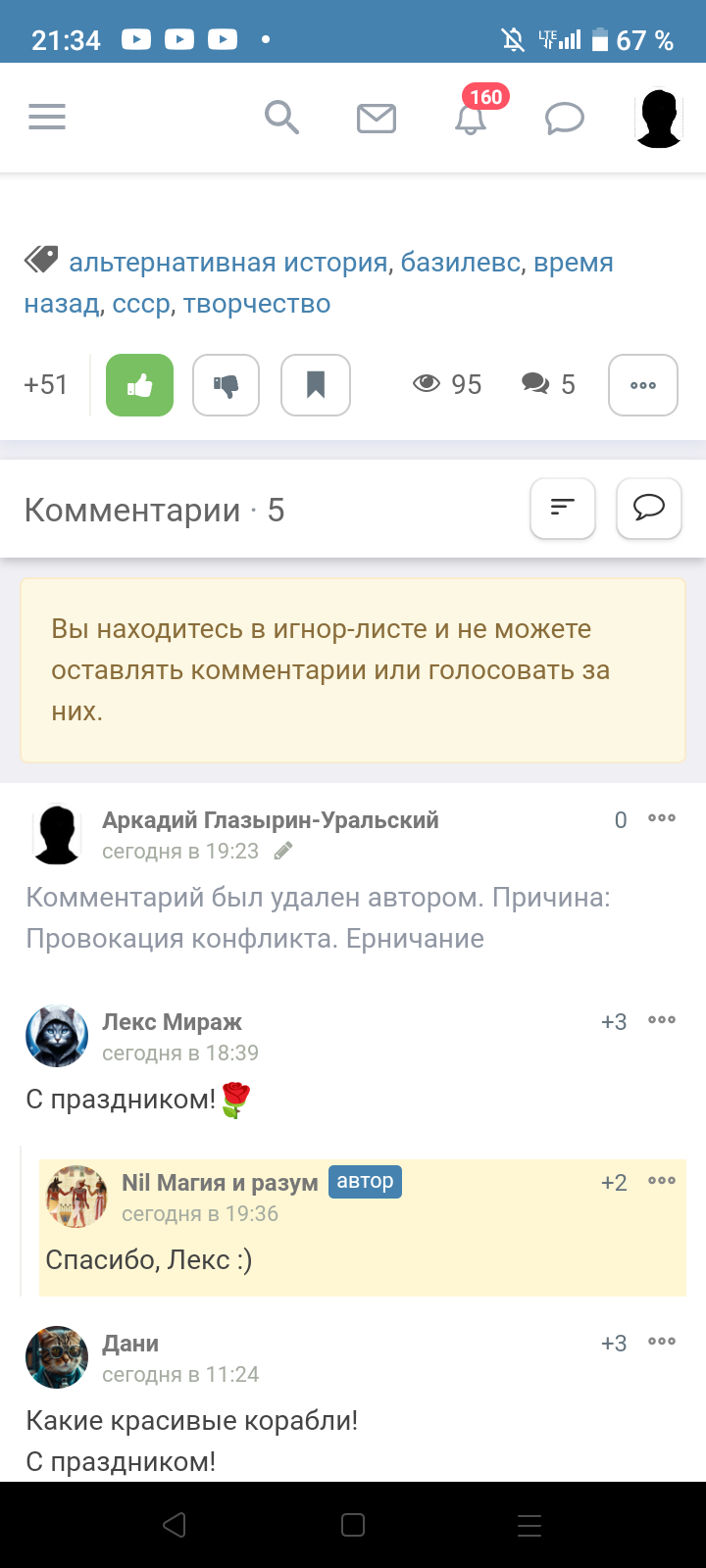706x1568 pixels.
Task: Go back with the system back button
Action: point(175,1525)
